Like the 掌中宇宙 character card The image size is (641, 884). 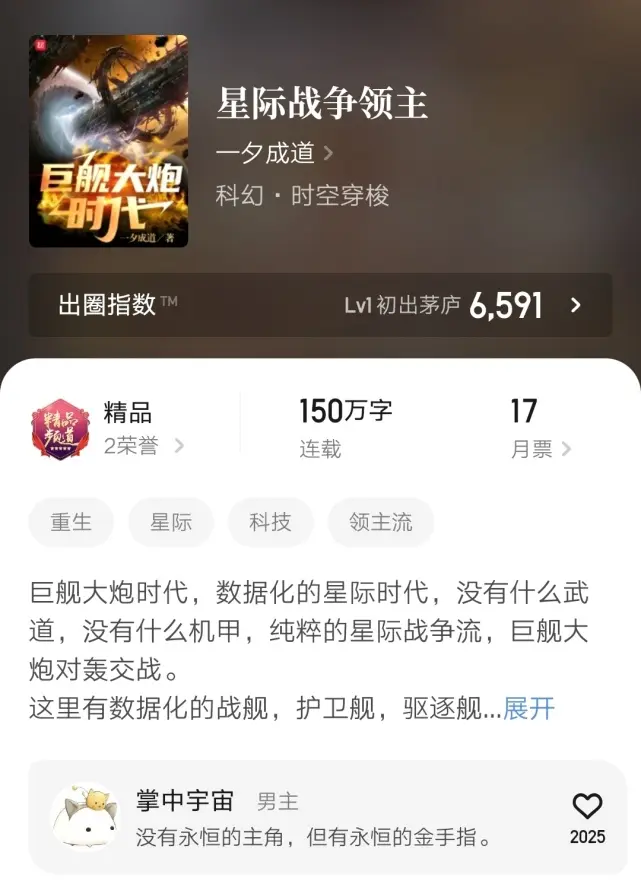[587, 806]
